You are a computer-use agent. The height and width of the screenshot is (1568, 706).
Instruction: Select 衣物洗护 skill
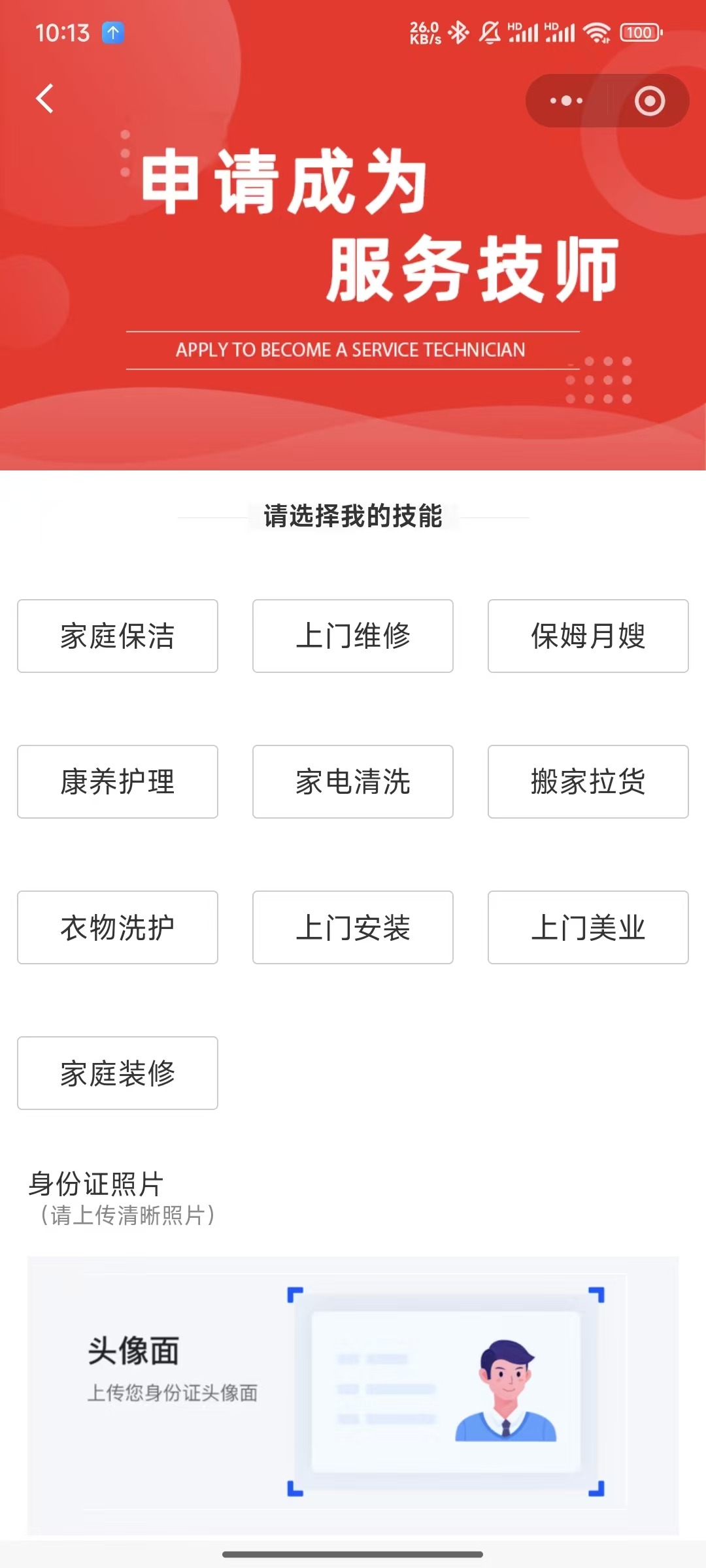118,927
